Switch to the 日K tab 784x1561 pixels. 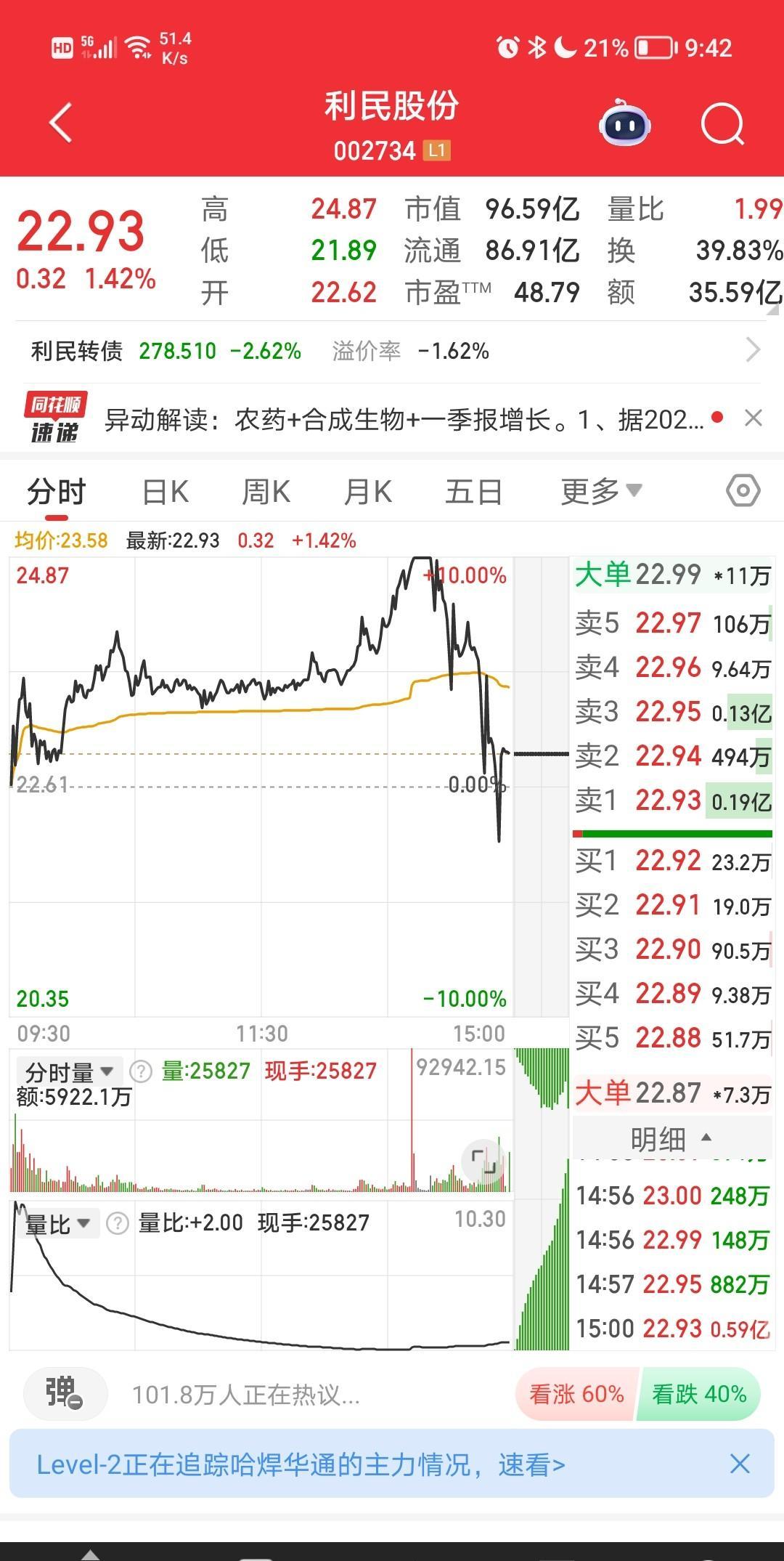[166, 492]
